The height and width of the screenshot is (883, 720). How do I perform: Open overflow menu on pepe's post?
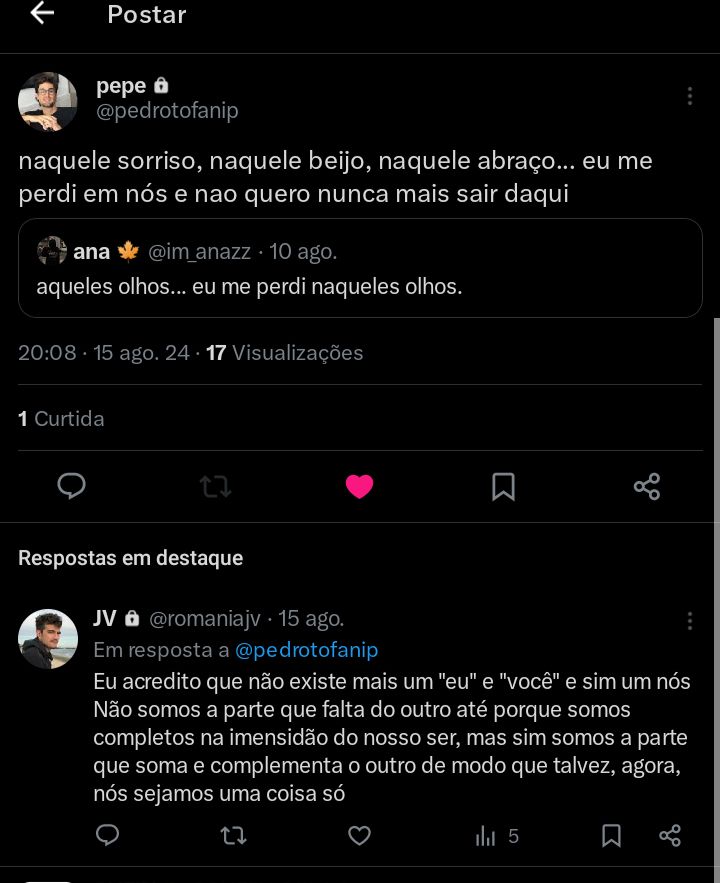pos(689,96)
